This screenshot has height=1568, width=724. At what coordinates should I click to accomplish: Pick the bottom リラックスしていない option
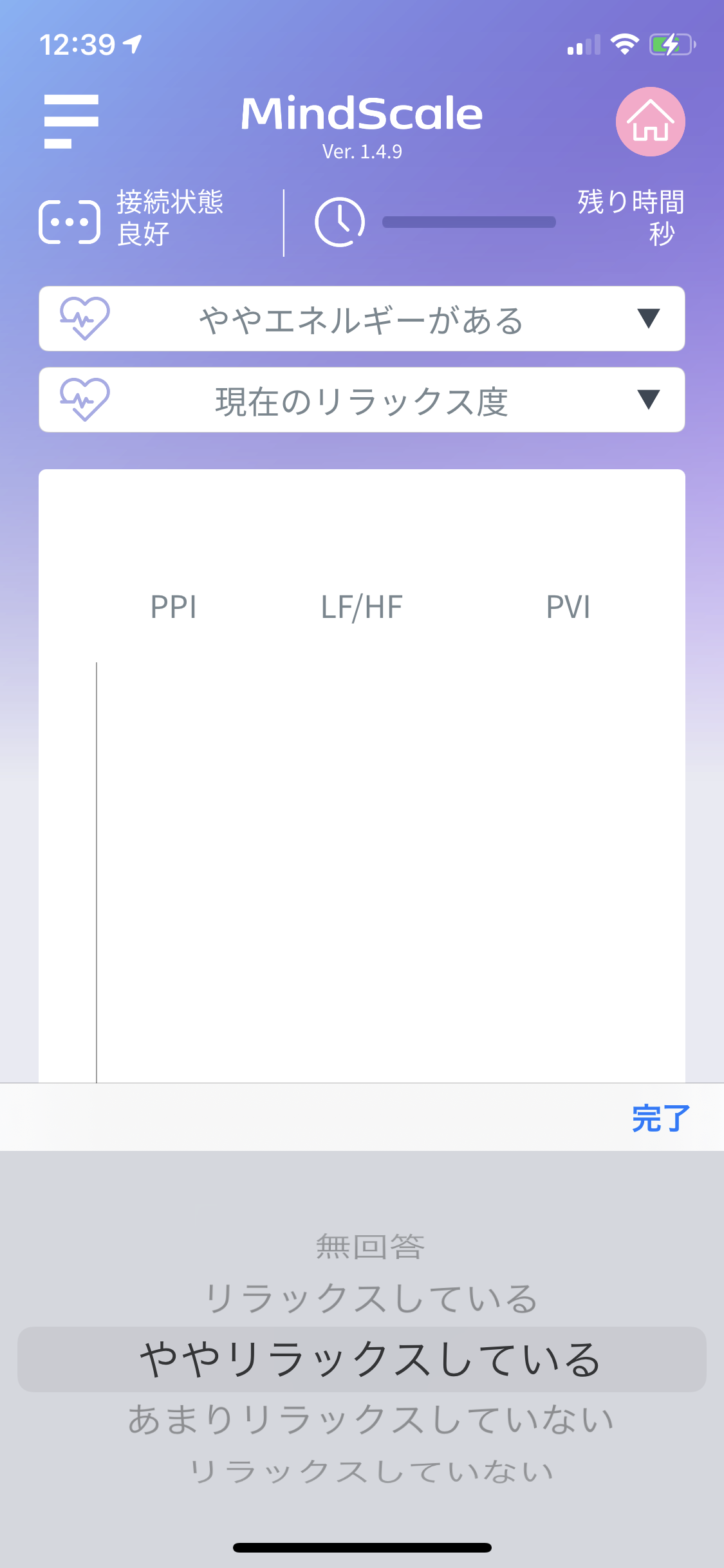(370, 1471)
